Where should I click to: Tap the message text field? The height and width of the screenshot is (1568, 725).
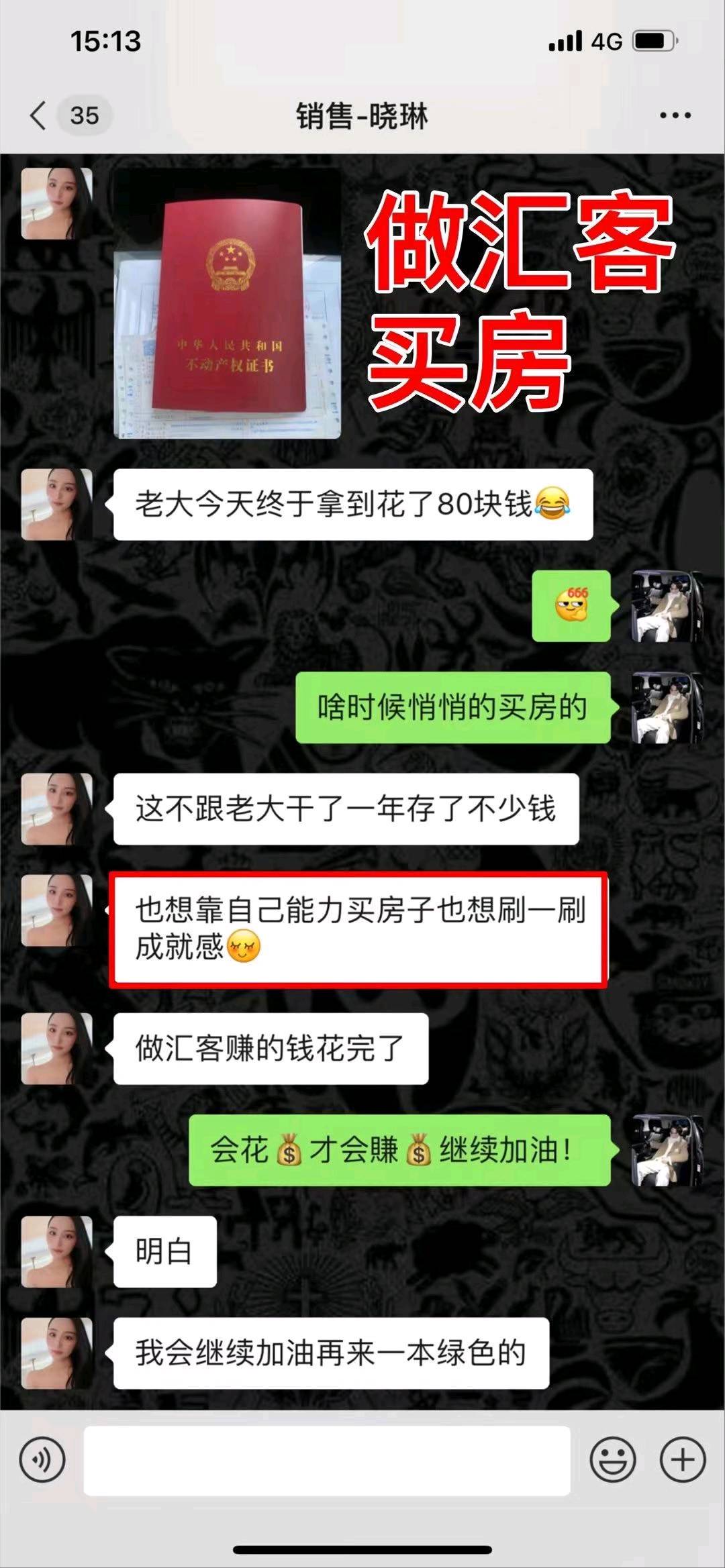point(327,1460)
